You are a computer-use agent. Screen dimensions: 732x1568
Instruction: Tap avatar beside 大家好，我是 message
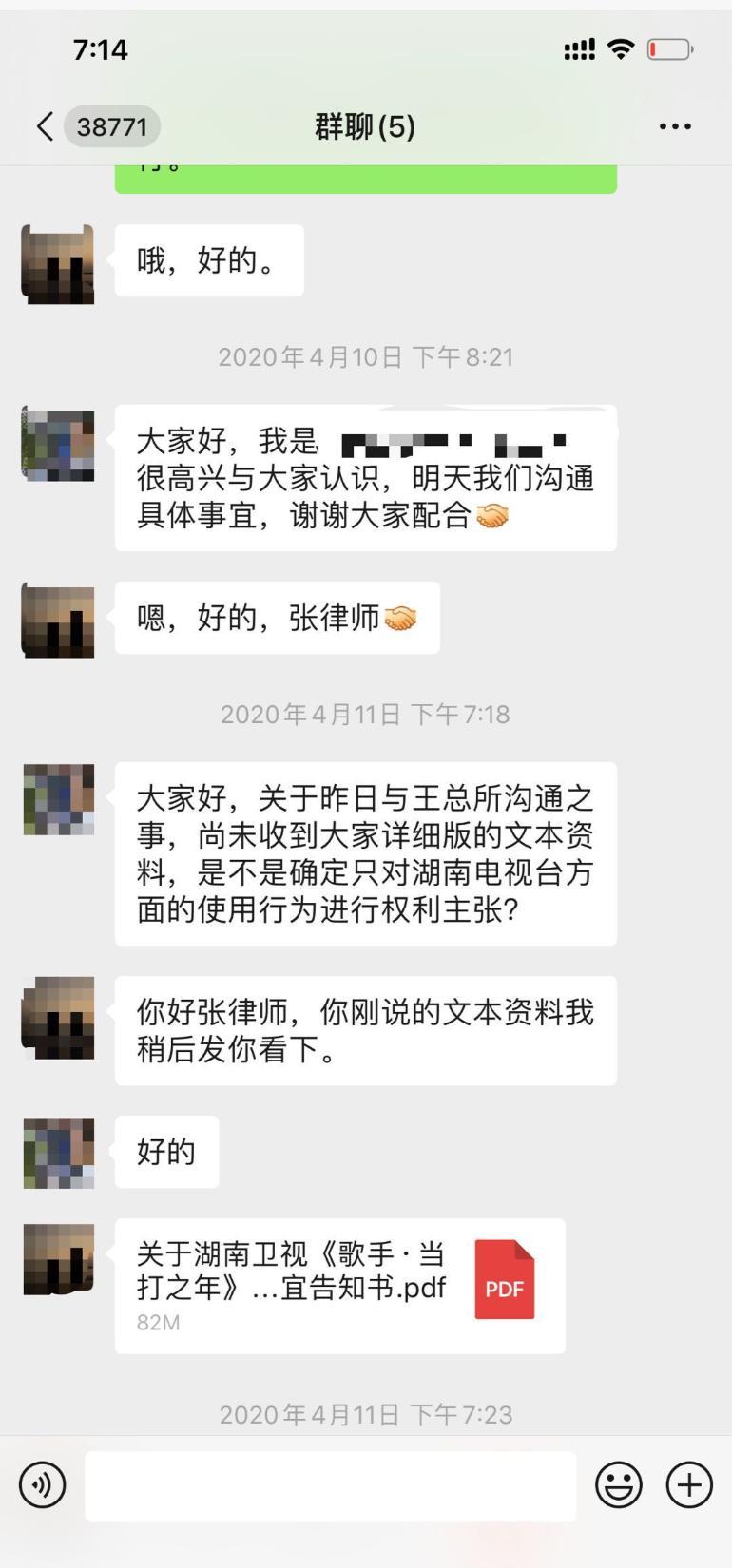pos(58,444)
